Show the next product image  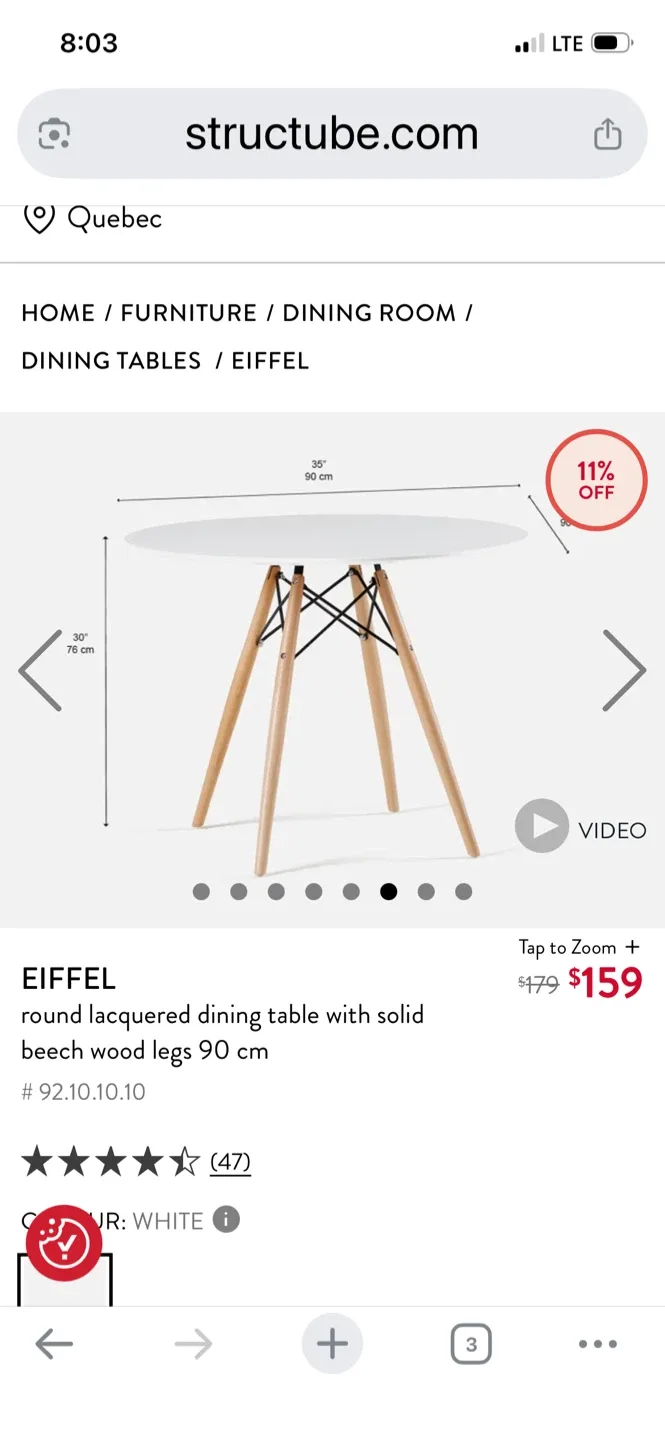[624, 670]
